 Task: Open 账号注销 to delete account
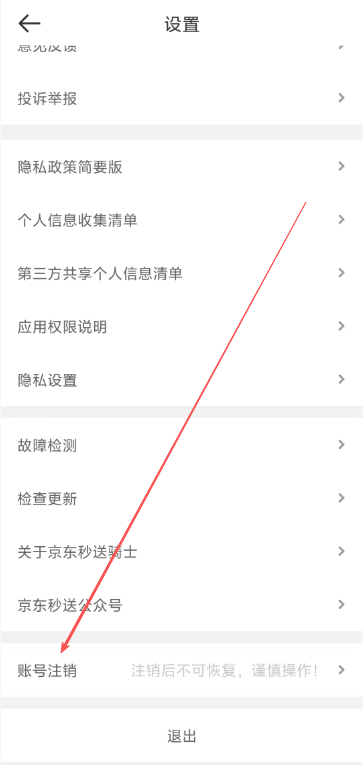pos(182,670)
